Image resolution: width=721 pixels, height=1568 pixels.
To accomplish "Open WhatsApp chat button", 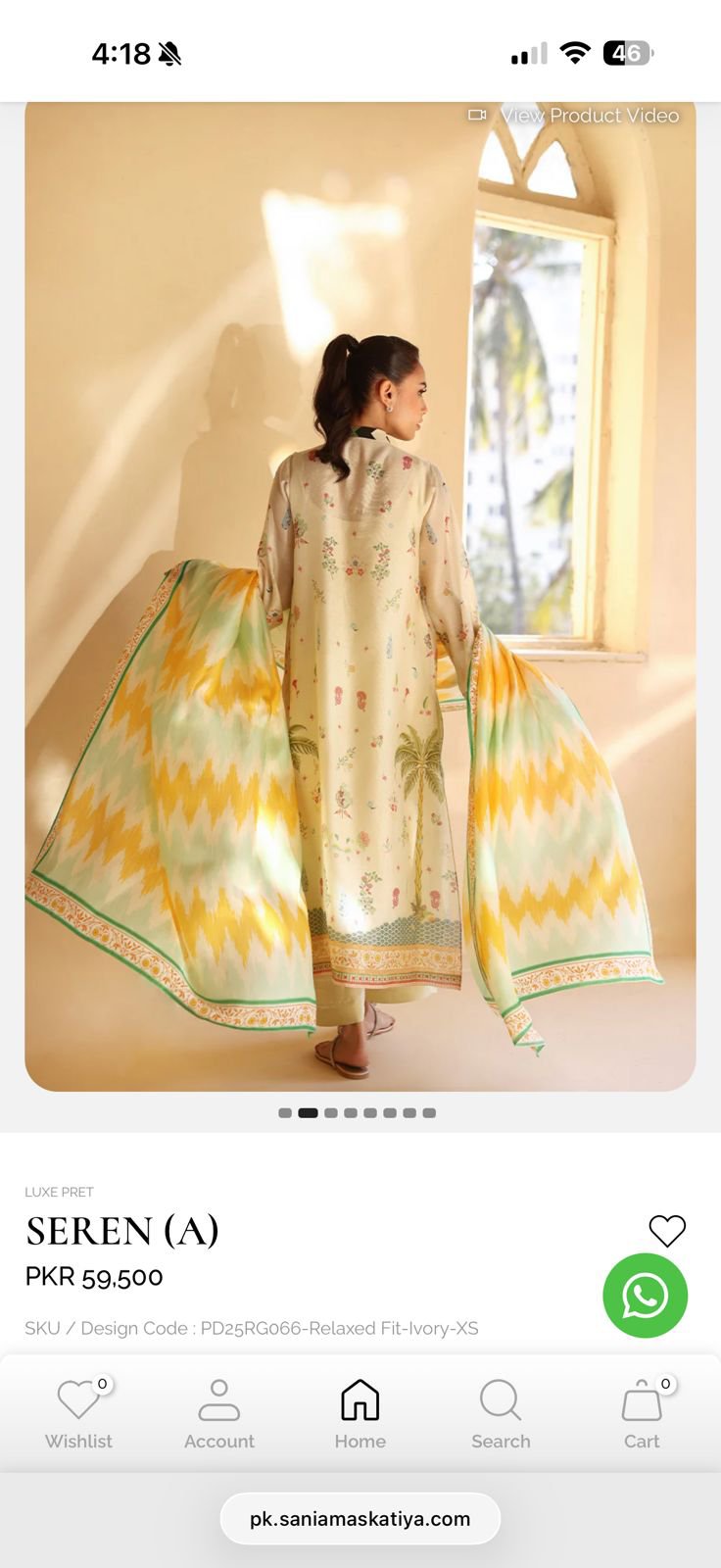I will [x=645, y=1296].
